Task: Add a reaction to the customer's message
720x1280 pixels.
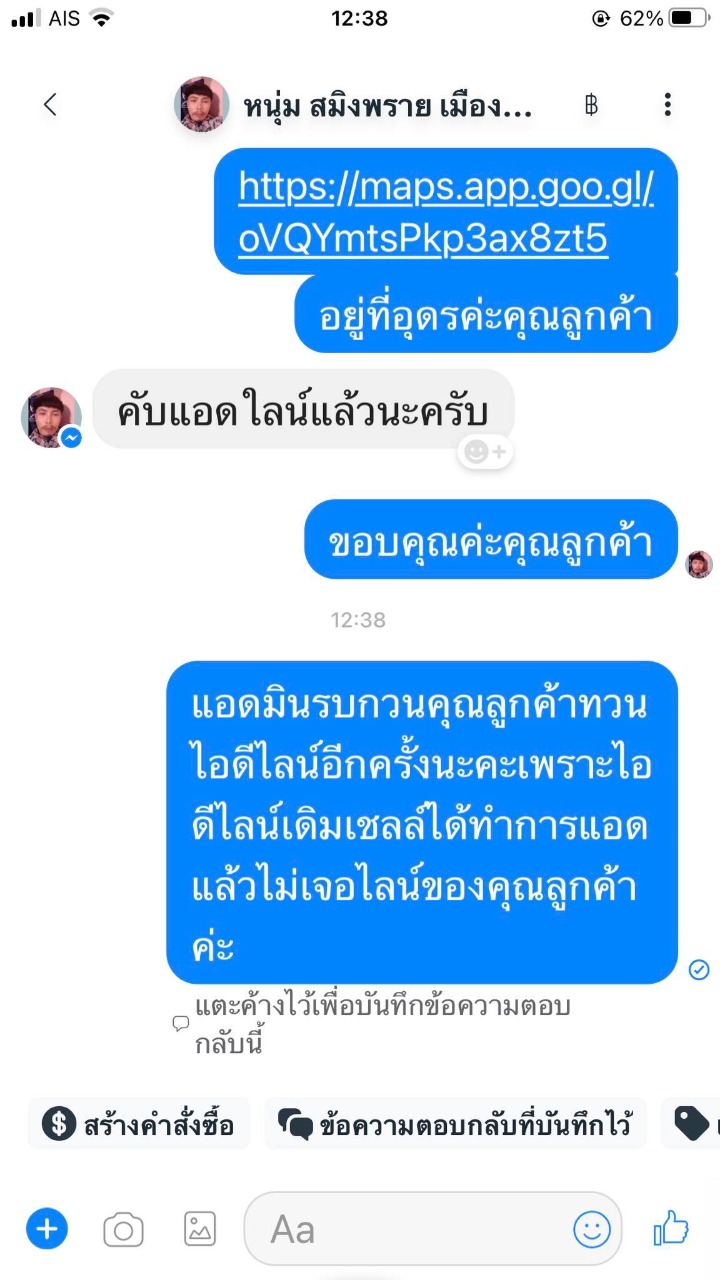Action: [x=485, y=452]
